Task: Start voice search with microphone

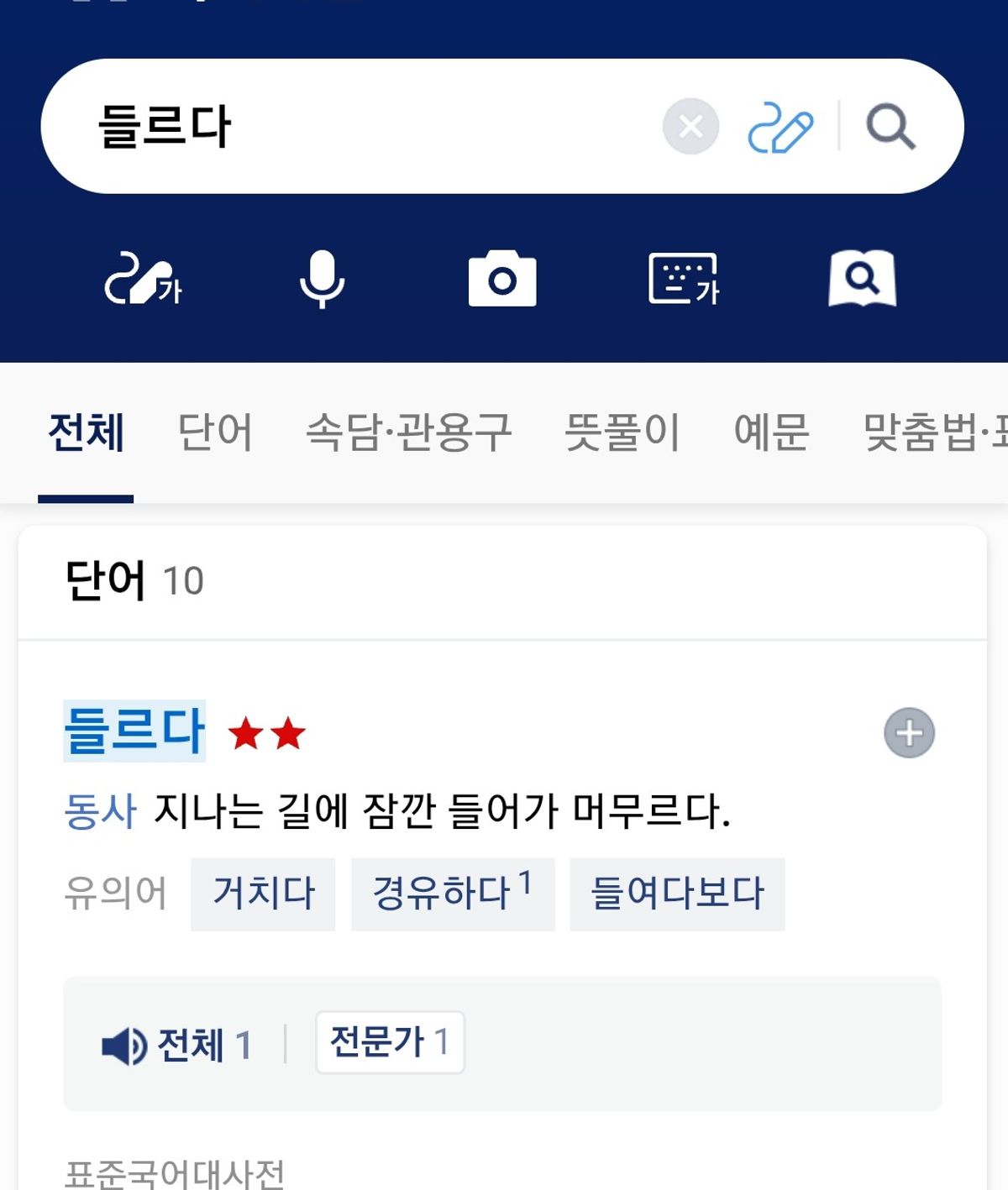Action: (323, 279)
